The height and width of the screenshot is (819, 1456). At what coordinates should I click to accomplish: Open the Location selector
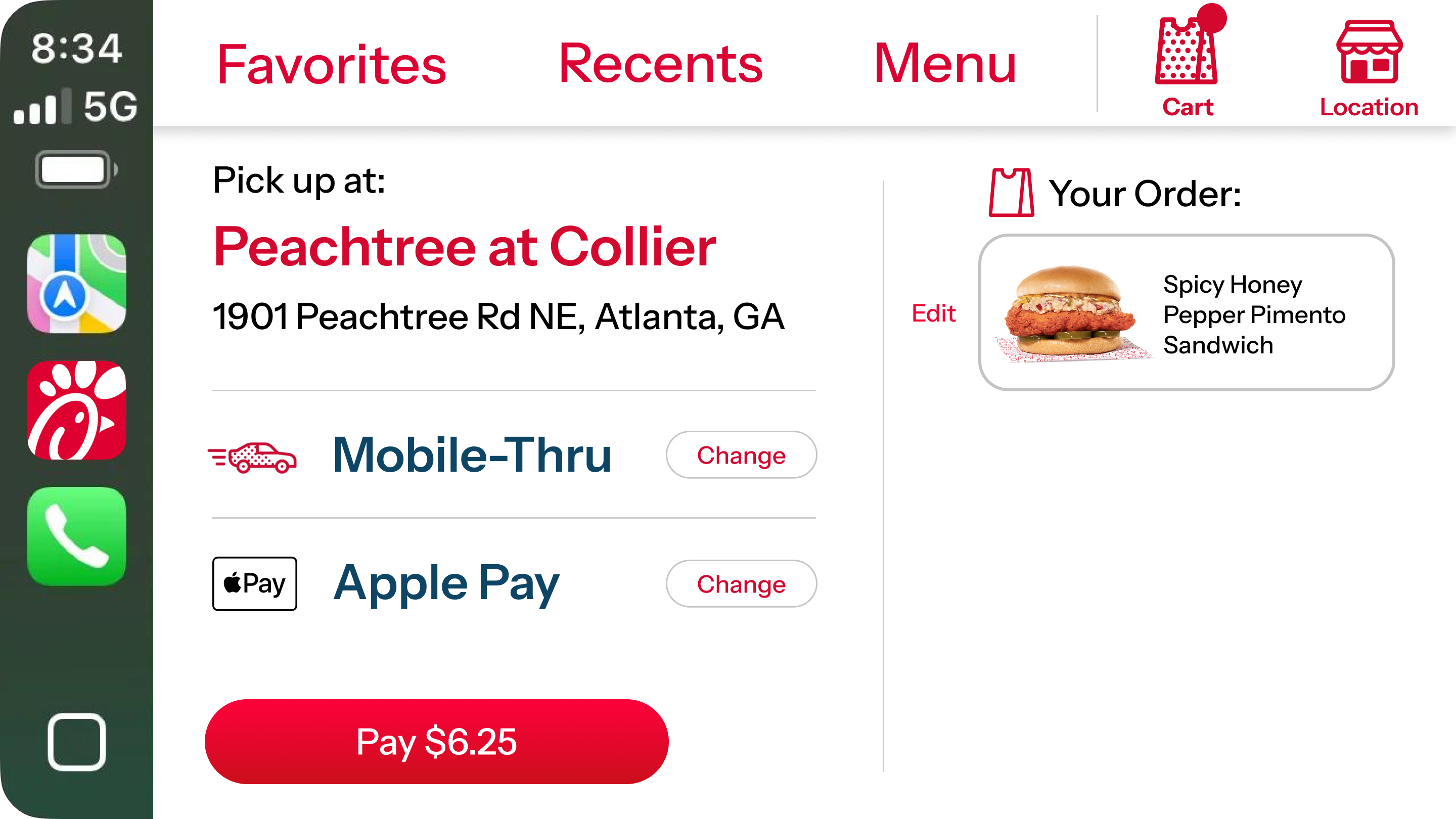pos(1369,68)
